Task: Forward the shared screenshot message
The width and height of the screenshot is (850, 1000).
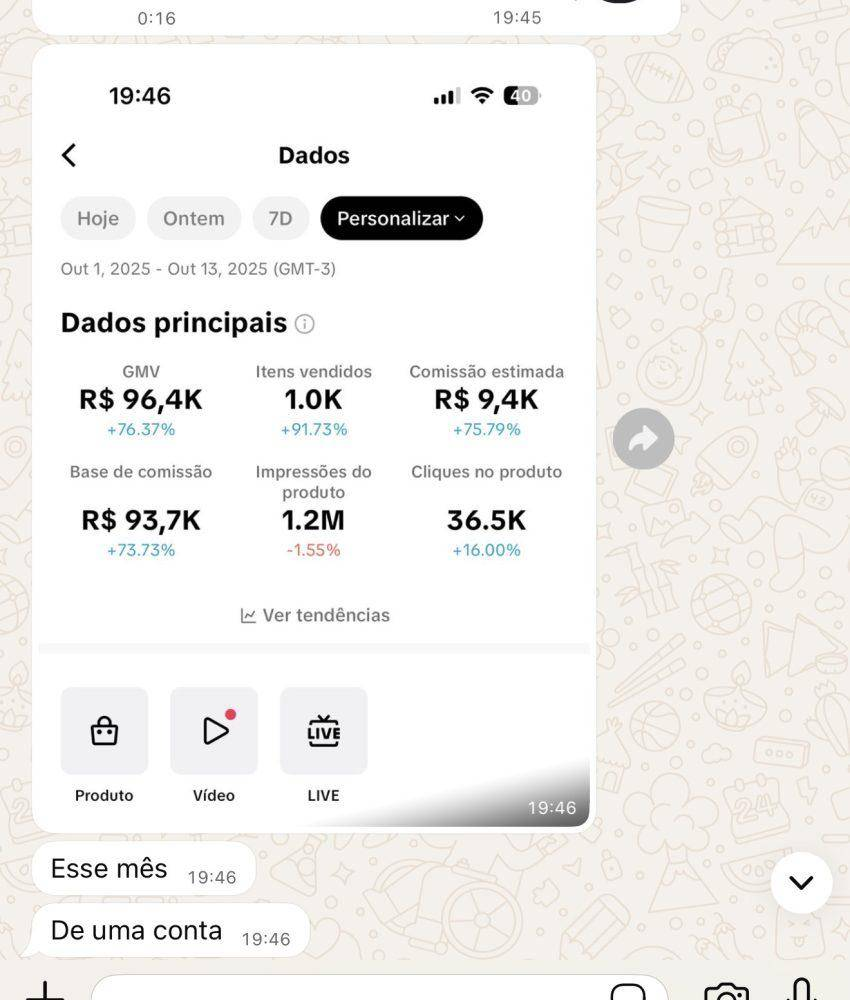Action: pos(643,438)
